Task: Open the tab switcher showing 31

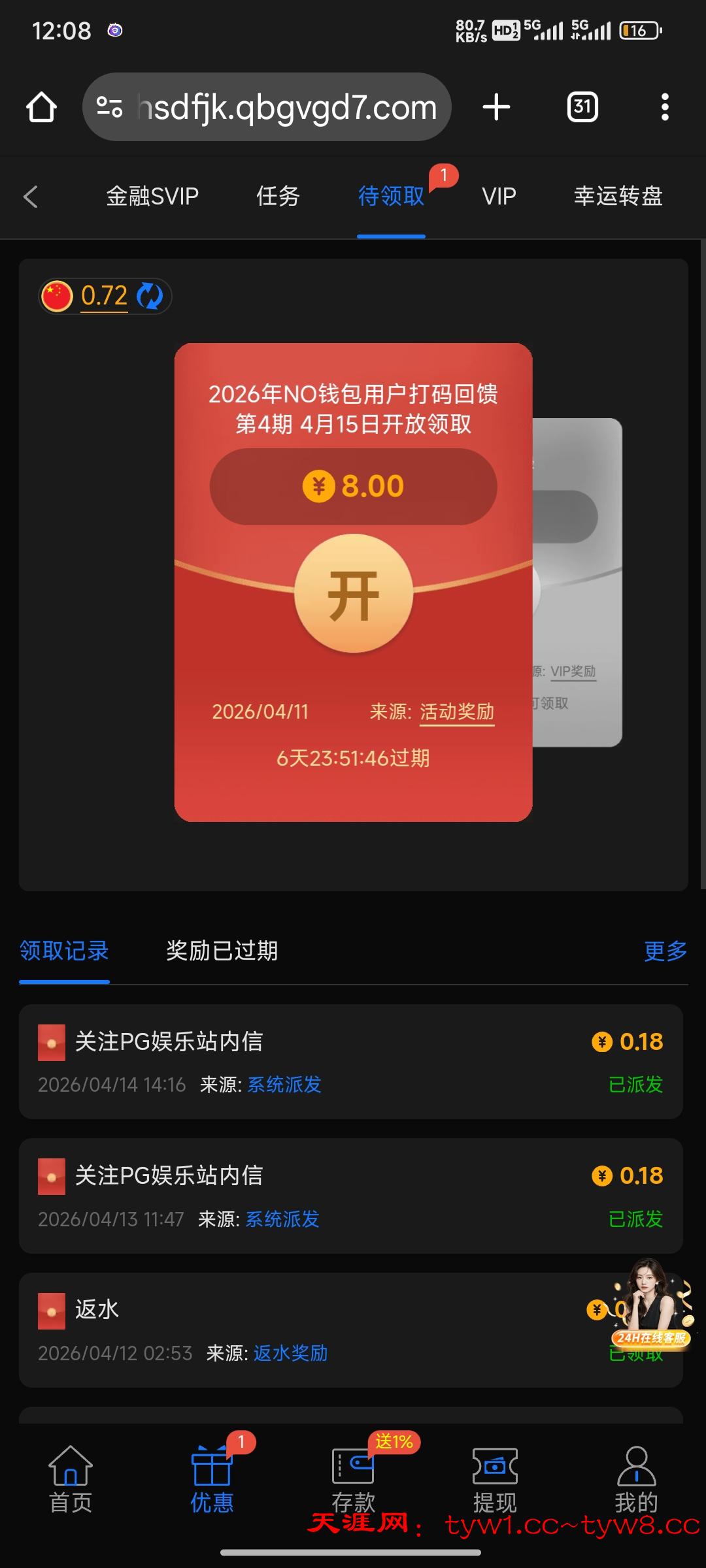Action: point(582,107)
